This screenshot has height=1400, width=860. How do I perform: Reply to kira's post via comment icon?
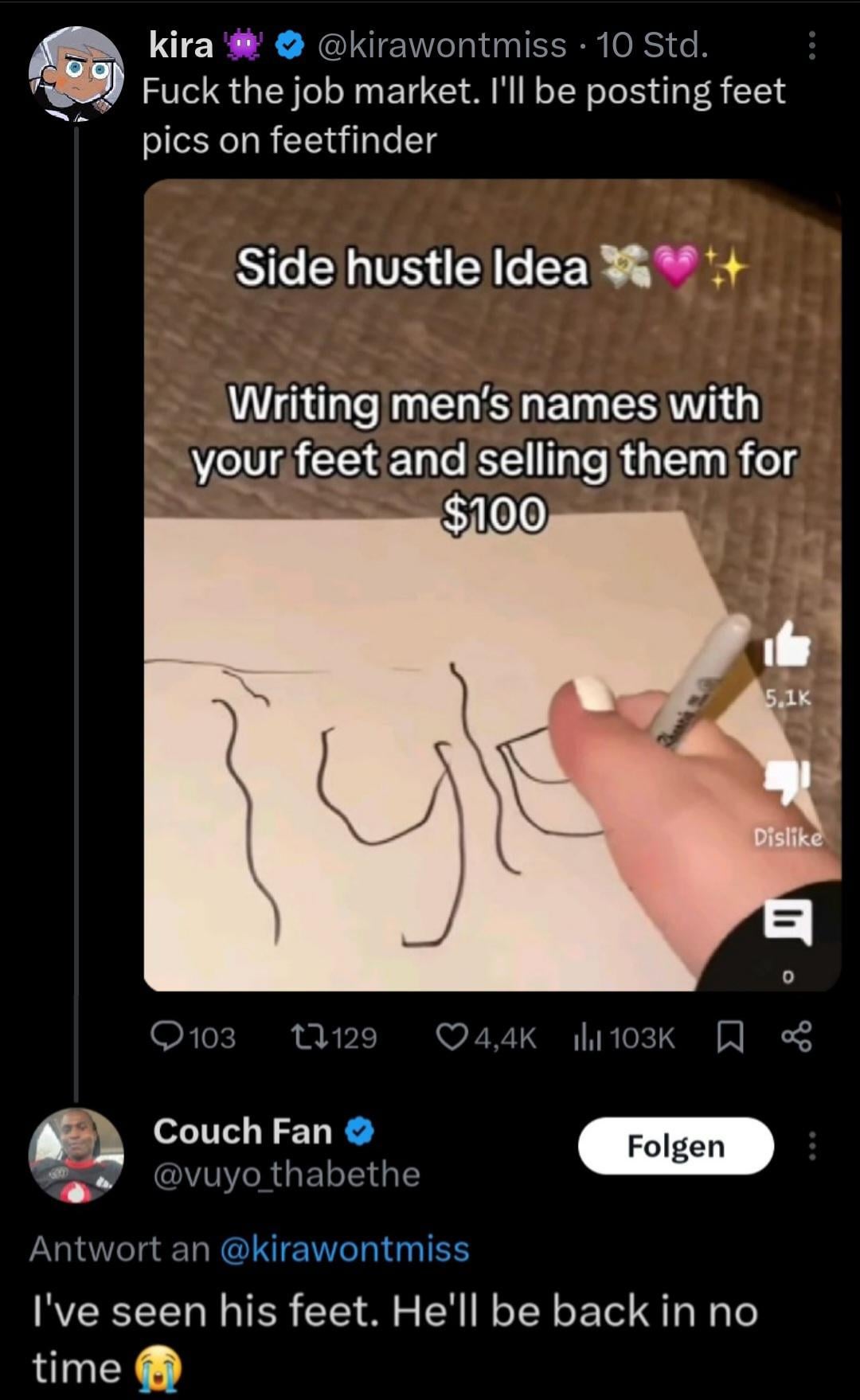(168, 1037)
